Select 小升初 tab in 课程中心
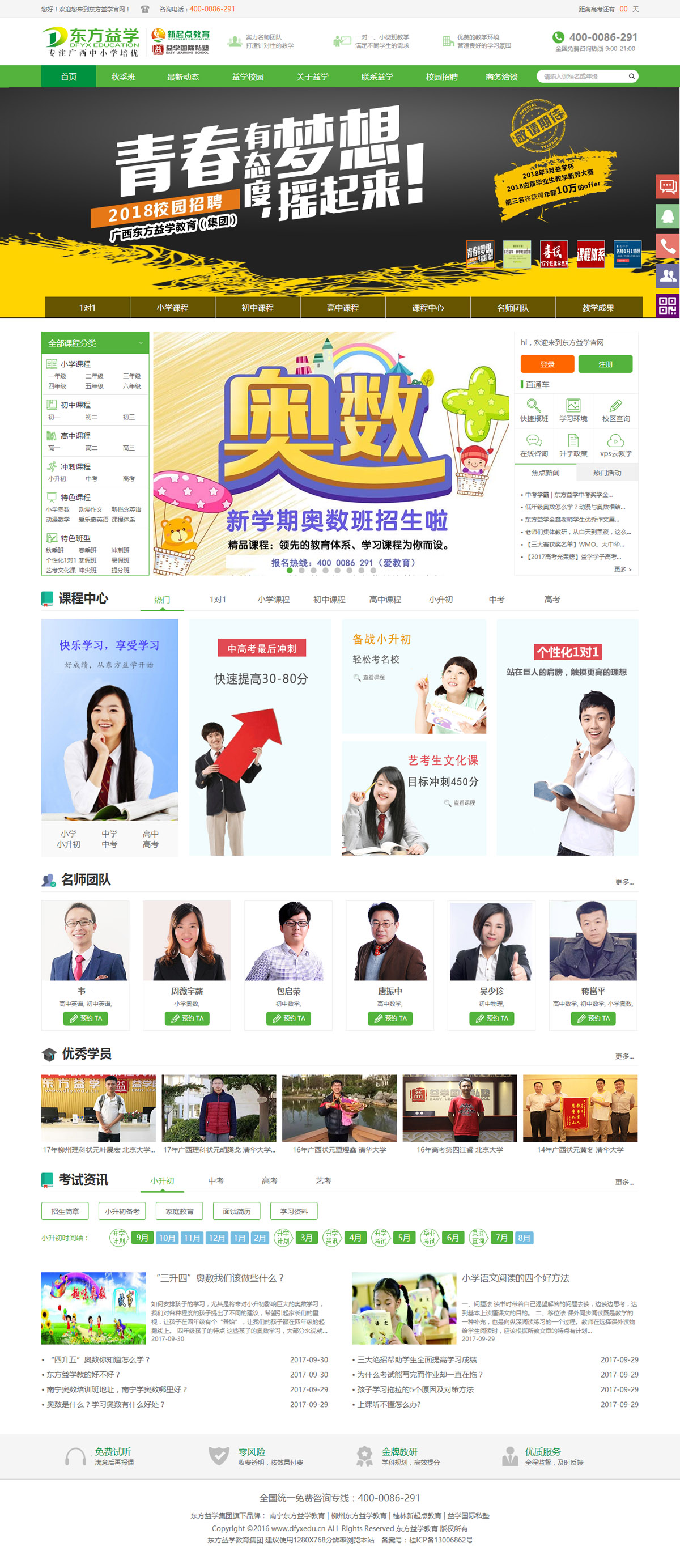This screenshot has height=1568, width=680. (x=440, y=600)
